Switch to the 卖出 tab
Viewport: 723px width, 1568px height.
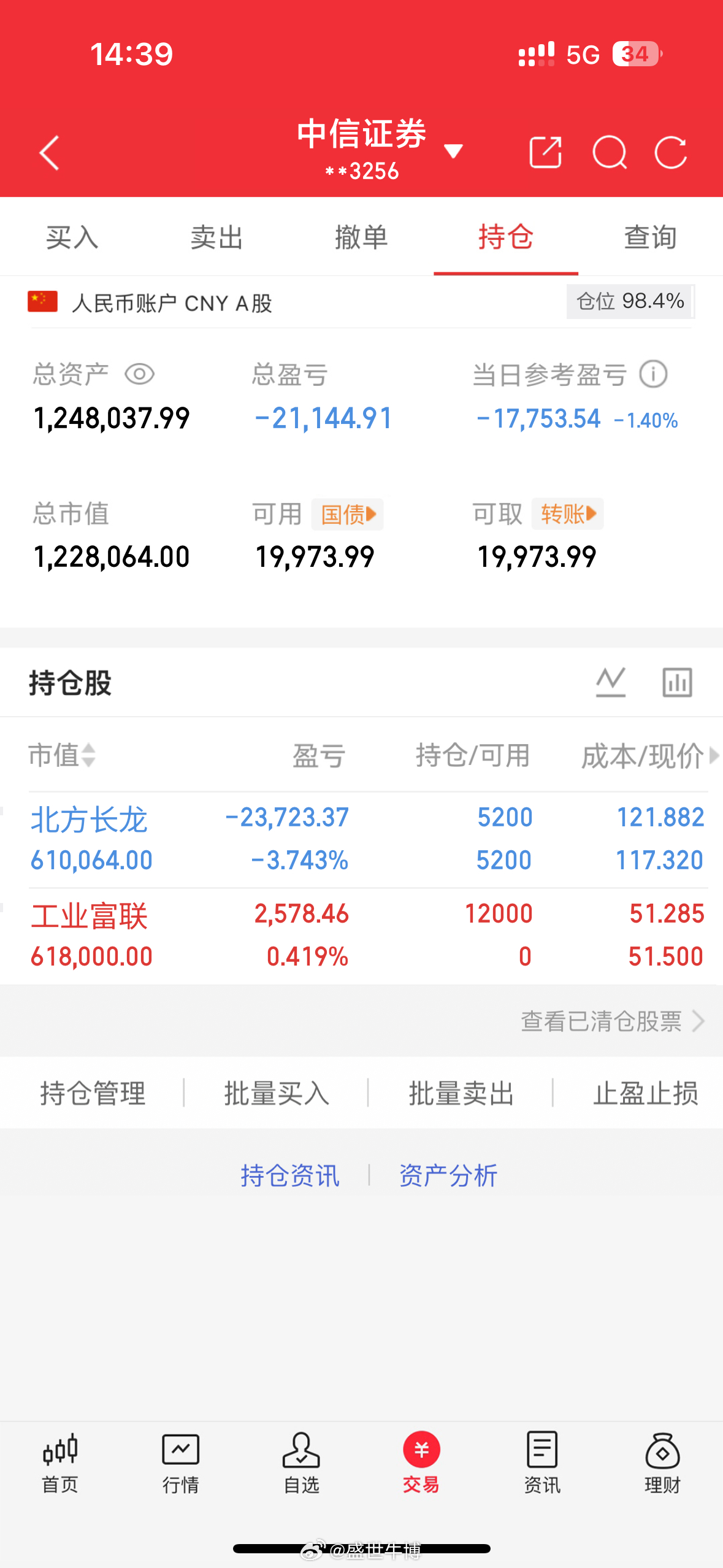pyautogui.click(x=216, y=238)
